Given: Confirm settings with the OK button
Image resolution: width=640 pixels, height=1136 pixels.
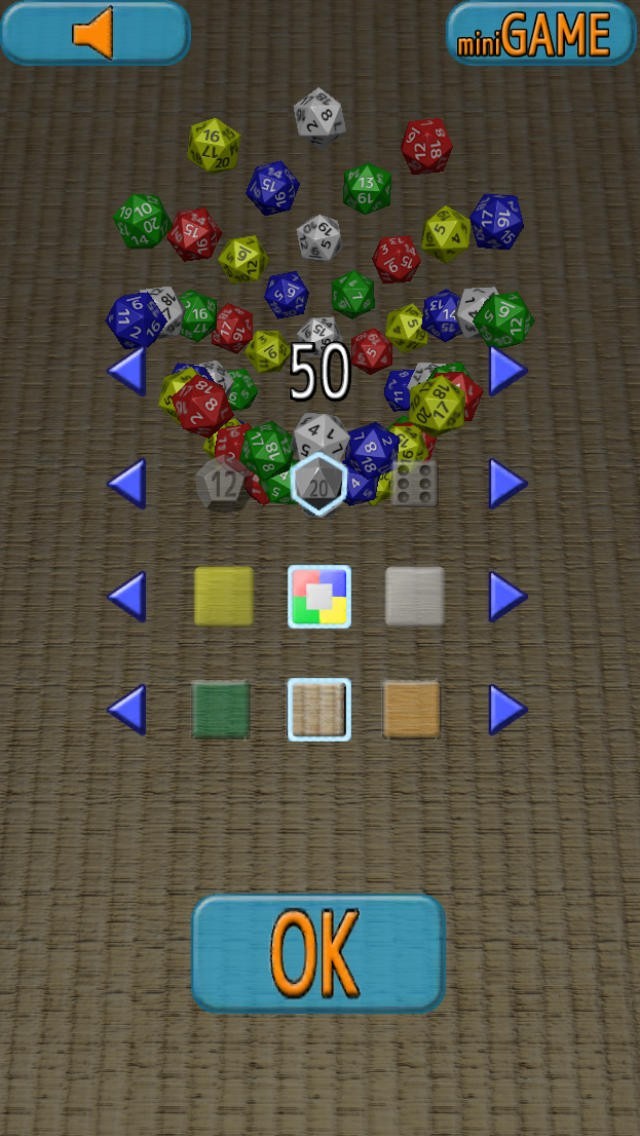Looking at the screenshot, I should (318, 953).
